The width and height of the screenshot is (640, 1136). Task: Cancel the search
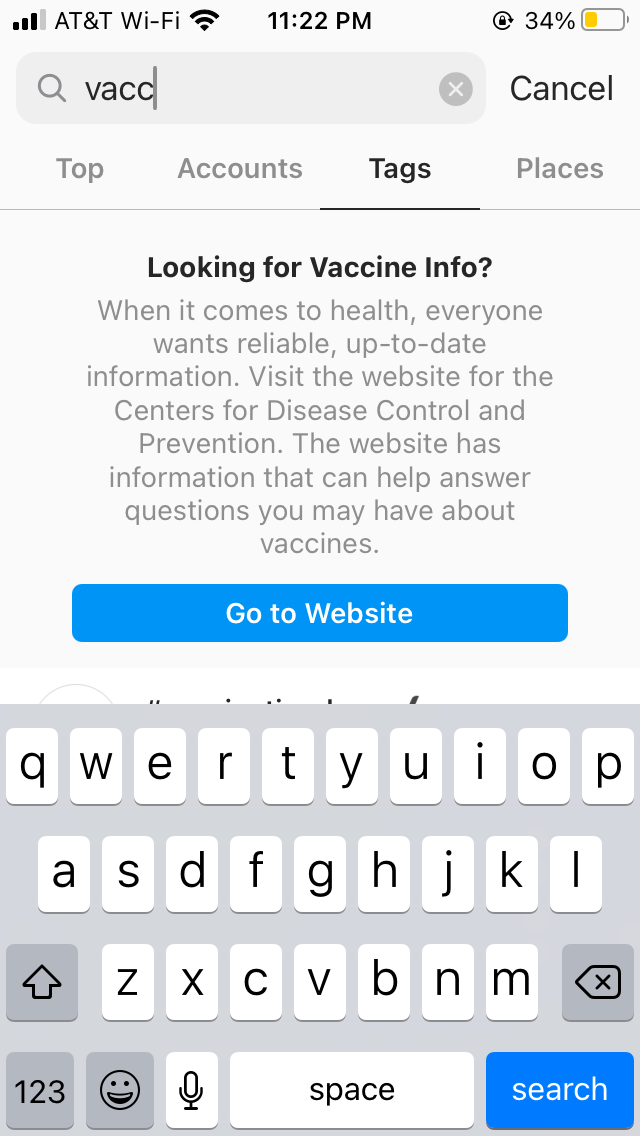click(x=561, y=88)
